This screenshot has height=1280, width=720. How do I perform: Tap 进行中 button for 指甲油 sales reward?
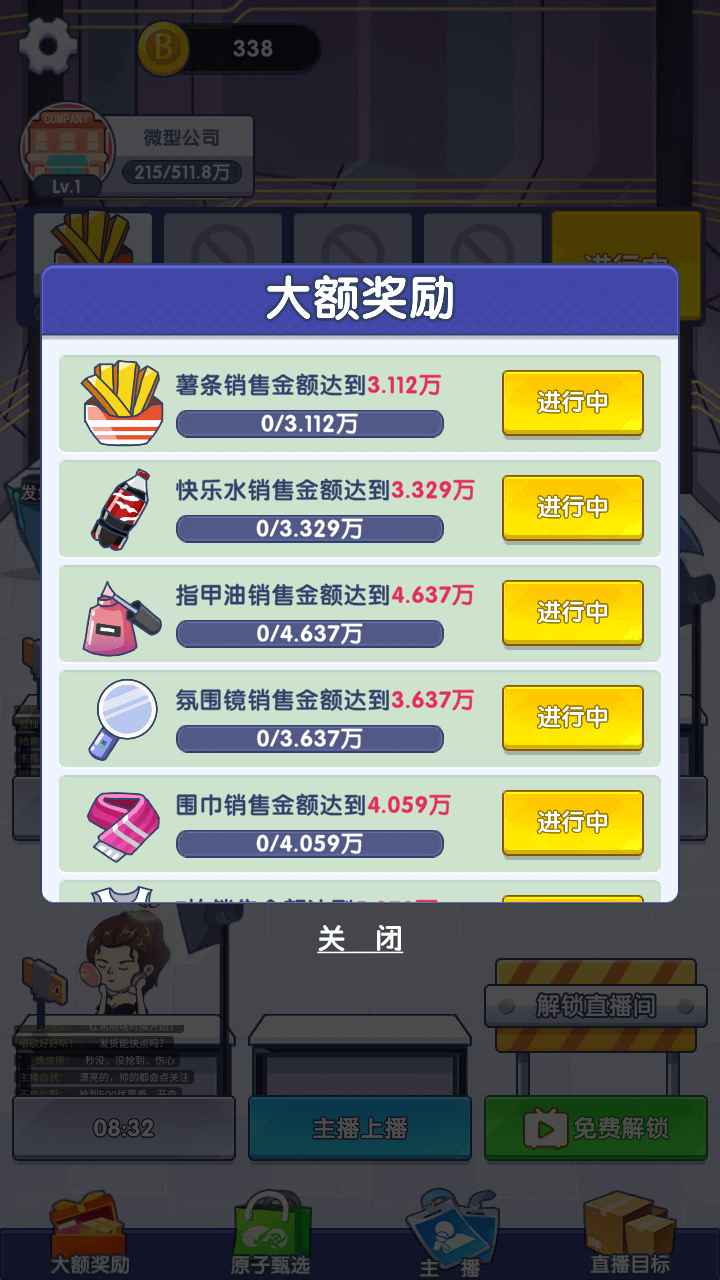click(572, 612)
